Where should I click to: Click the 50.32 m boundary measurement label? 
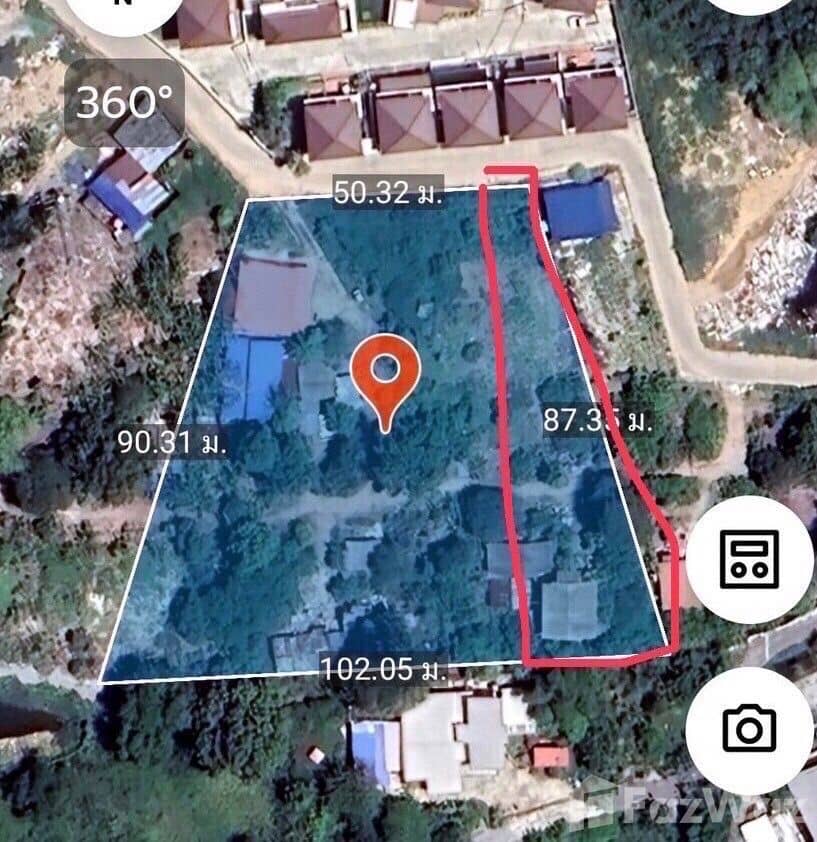click(390, 194)
